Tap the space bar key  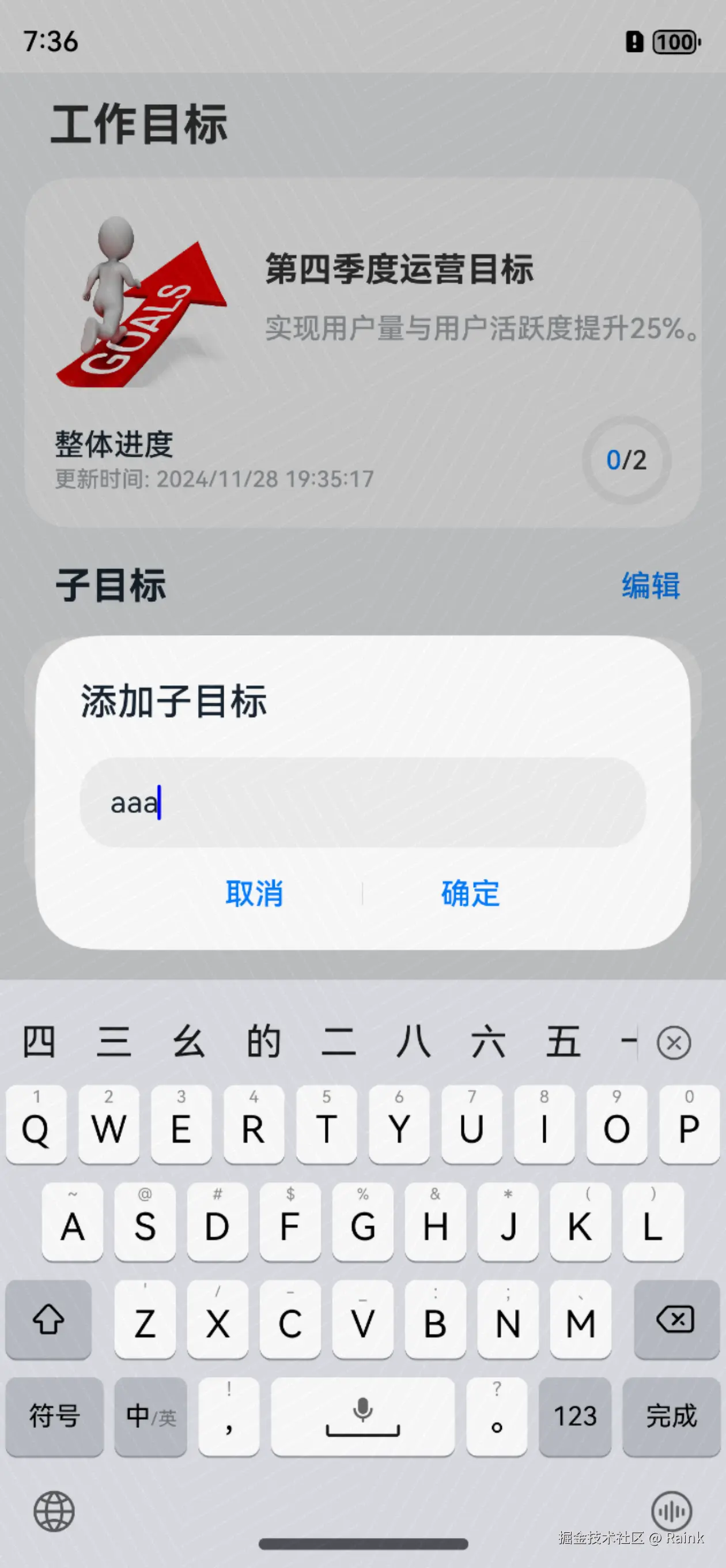click(362, 1416)
